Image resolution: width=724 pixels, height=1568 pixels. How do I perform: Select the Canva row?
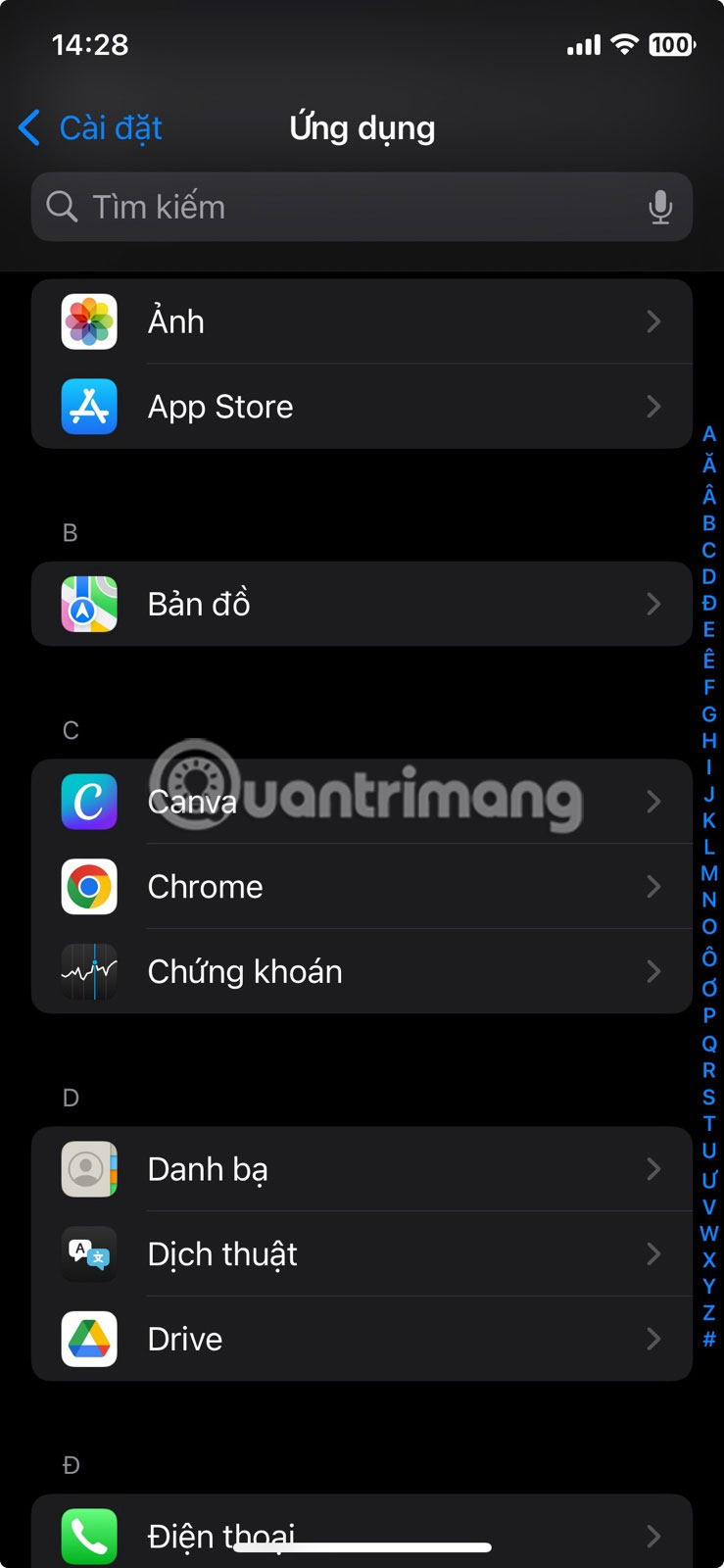[362, 802]
